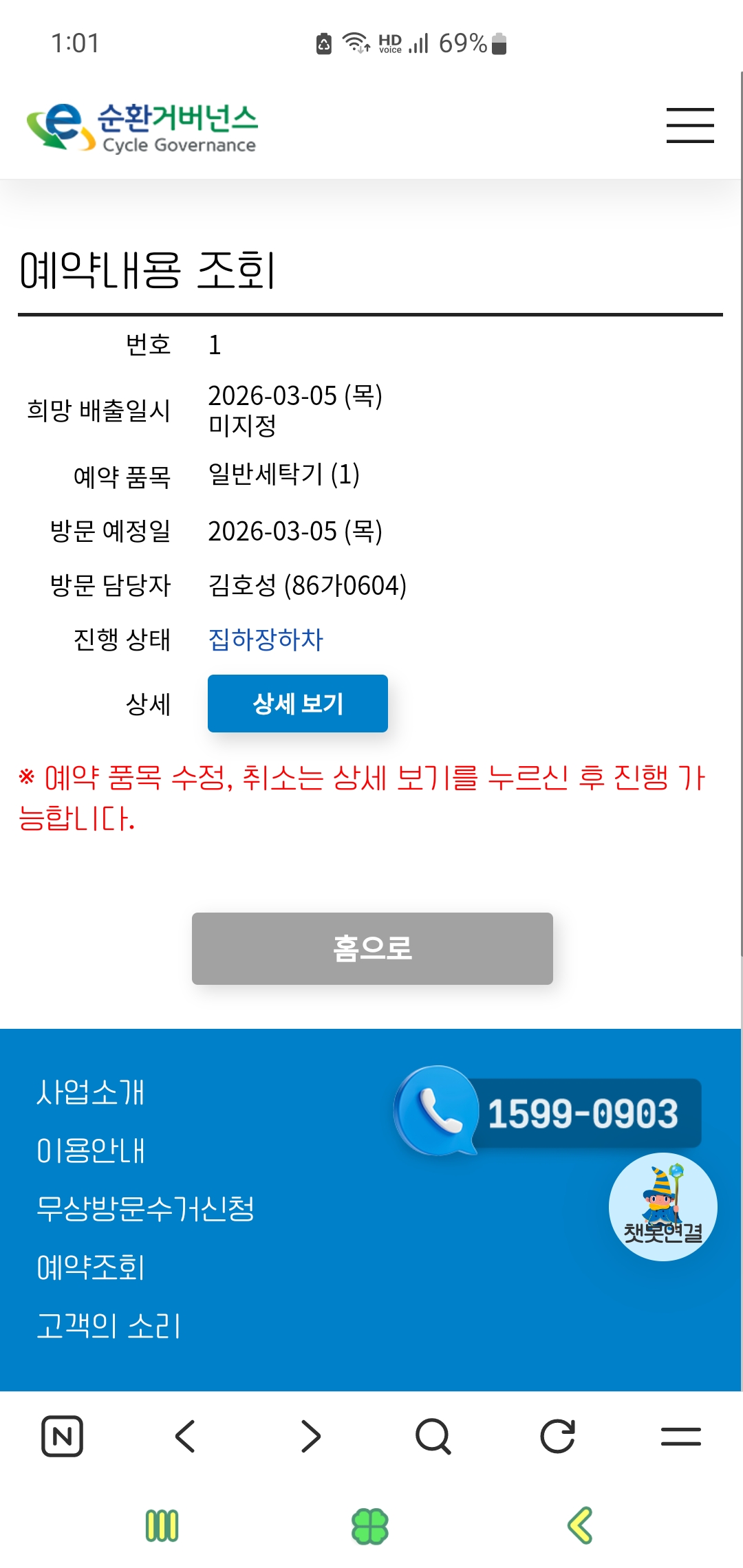The image size is (743, 1568).
Task: Open the 사업소개 footer link
Action: (x=90, y=1092)
